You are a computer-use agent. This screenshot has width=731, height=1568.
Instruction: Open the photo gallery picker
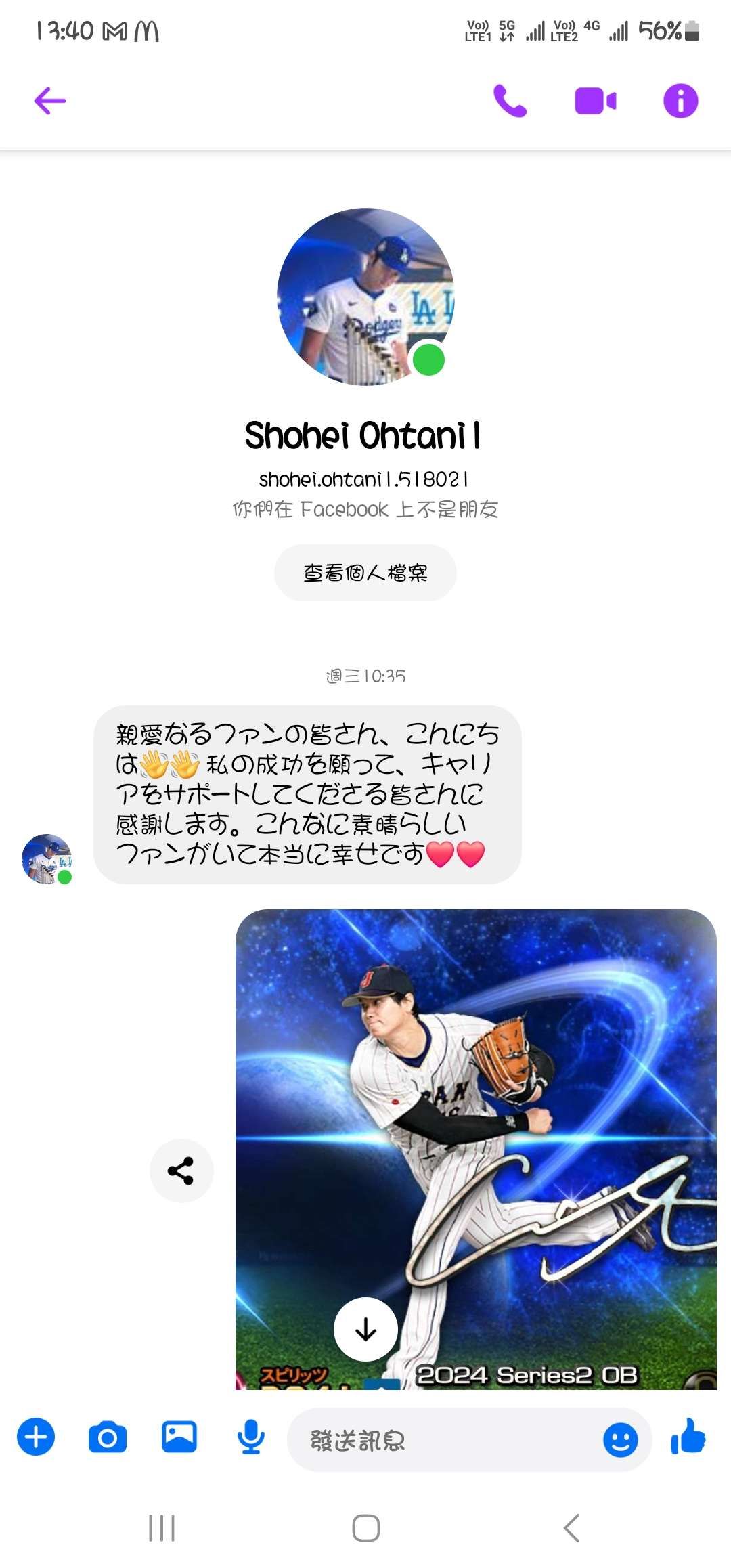pos(179,1437)
